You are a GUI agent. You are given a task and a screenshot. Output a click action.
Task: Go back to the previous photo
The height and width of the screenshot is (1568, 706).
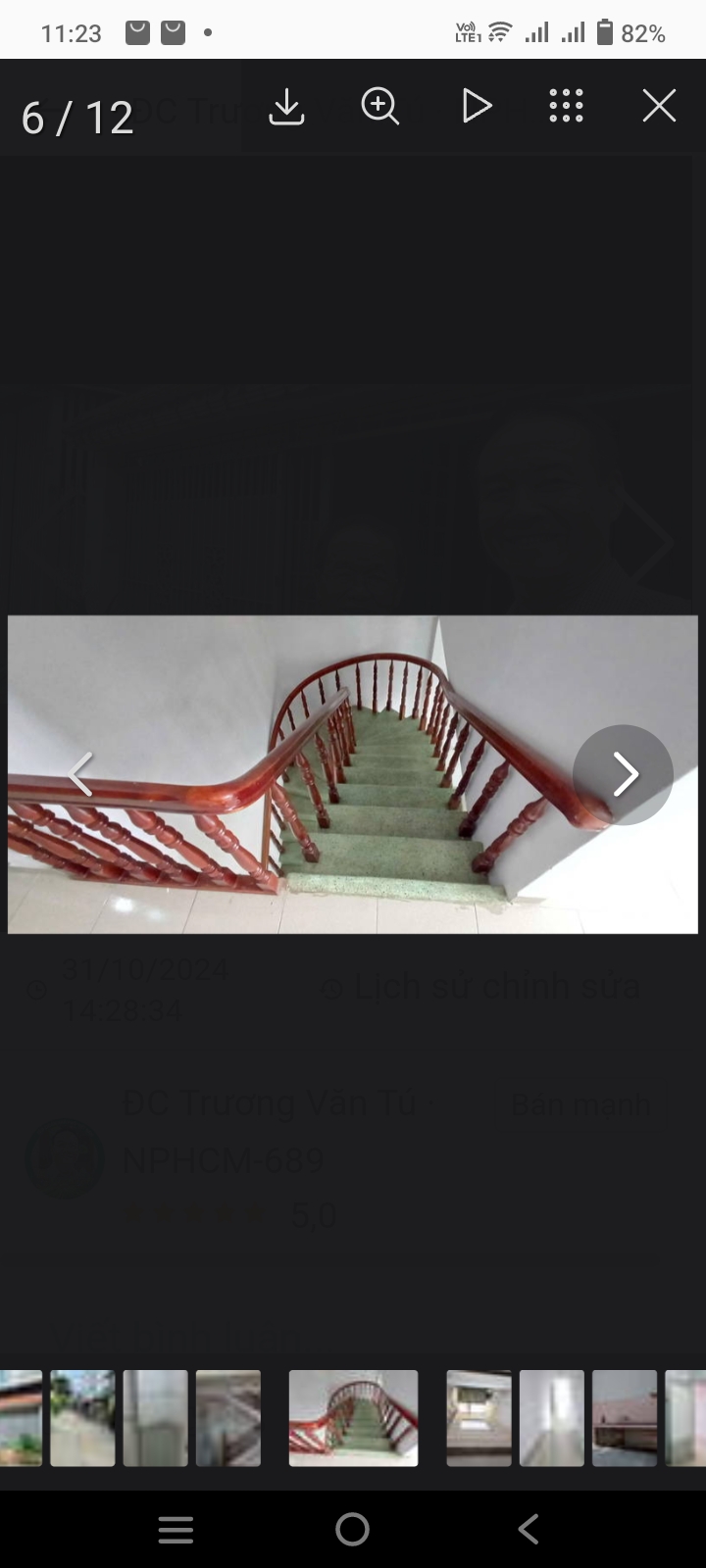tap(80, 774)
